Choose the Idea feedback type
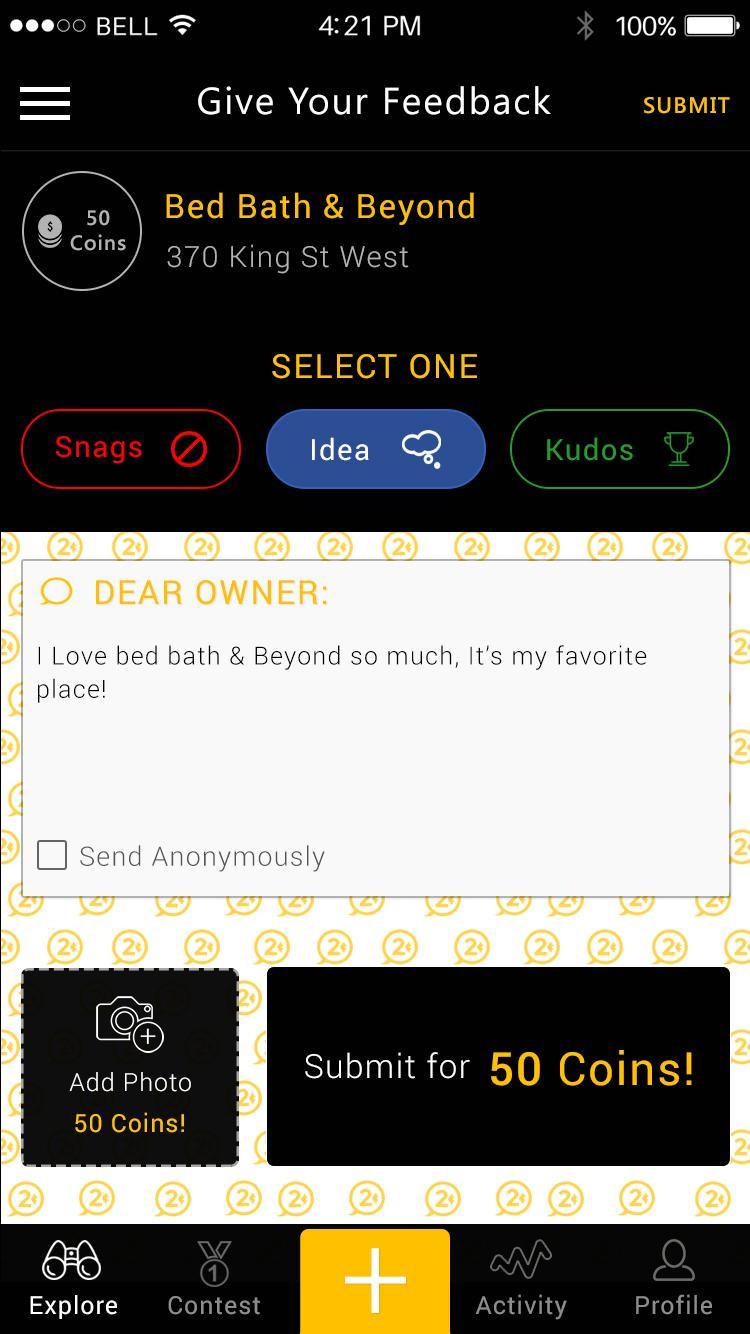The image size is (750, 1334). 375,449
